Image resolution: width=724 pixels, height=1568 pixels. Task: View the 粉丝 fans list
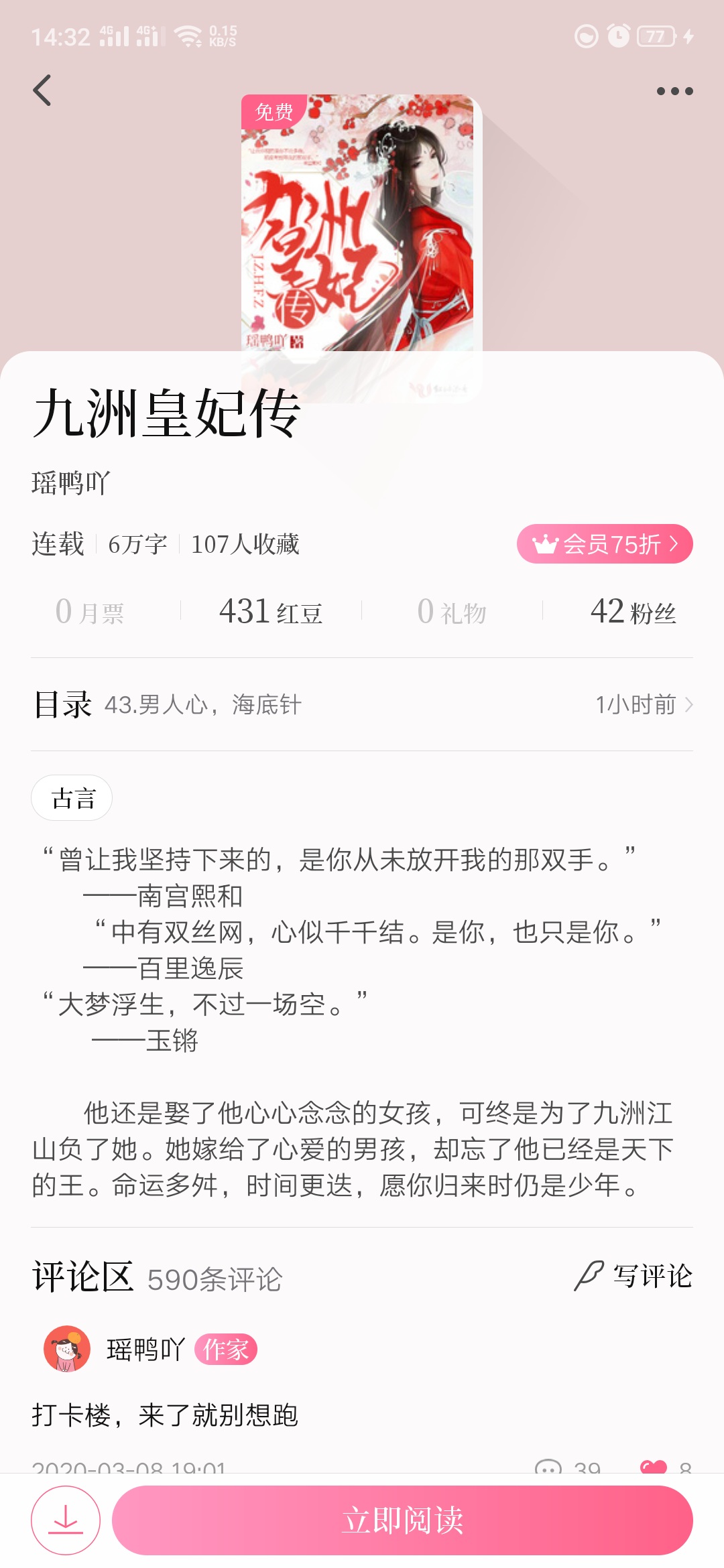coord(632,612)
